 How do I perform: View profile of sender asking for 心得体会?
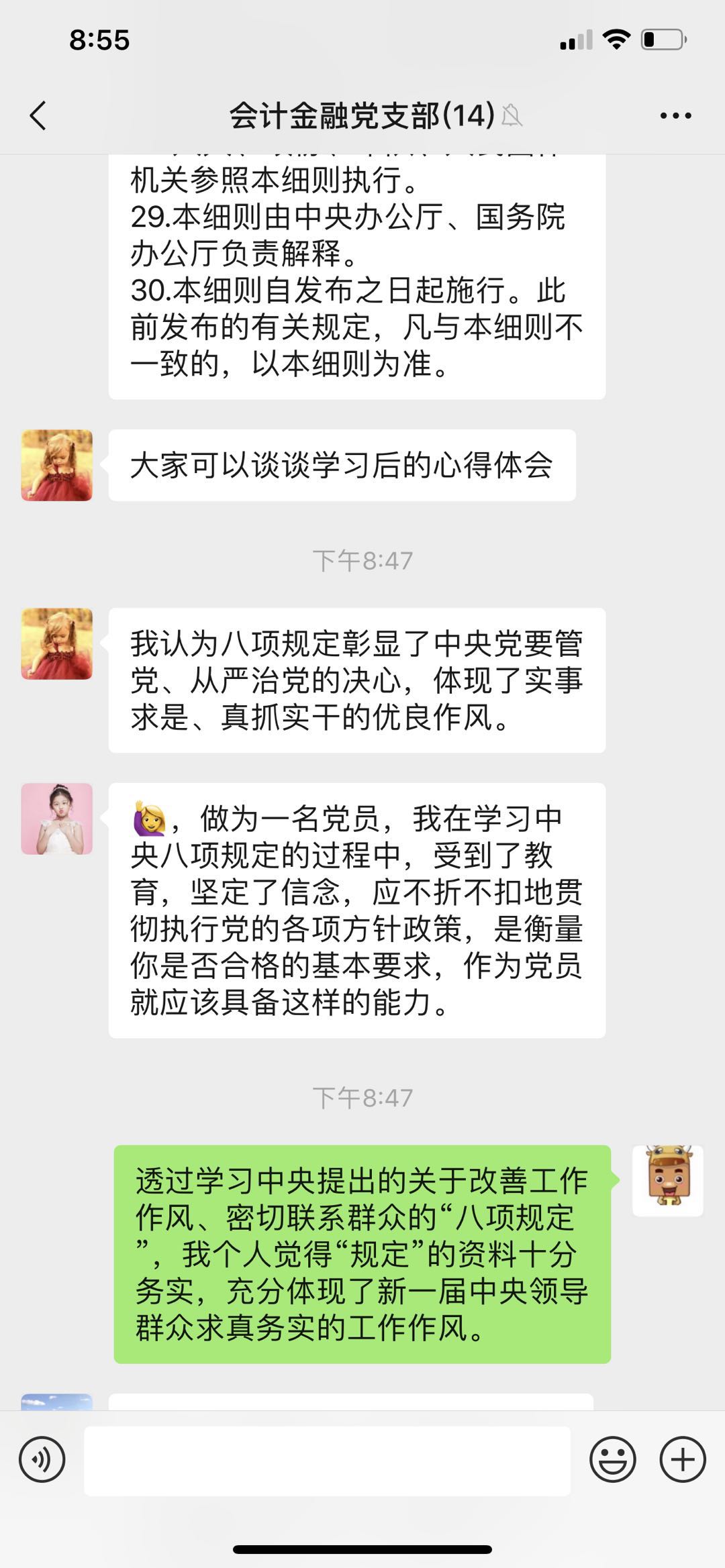click(57, 465)
